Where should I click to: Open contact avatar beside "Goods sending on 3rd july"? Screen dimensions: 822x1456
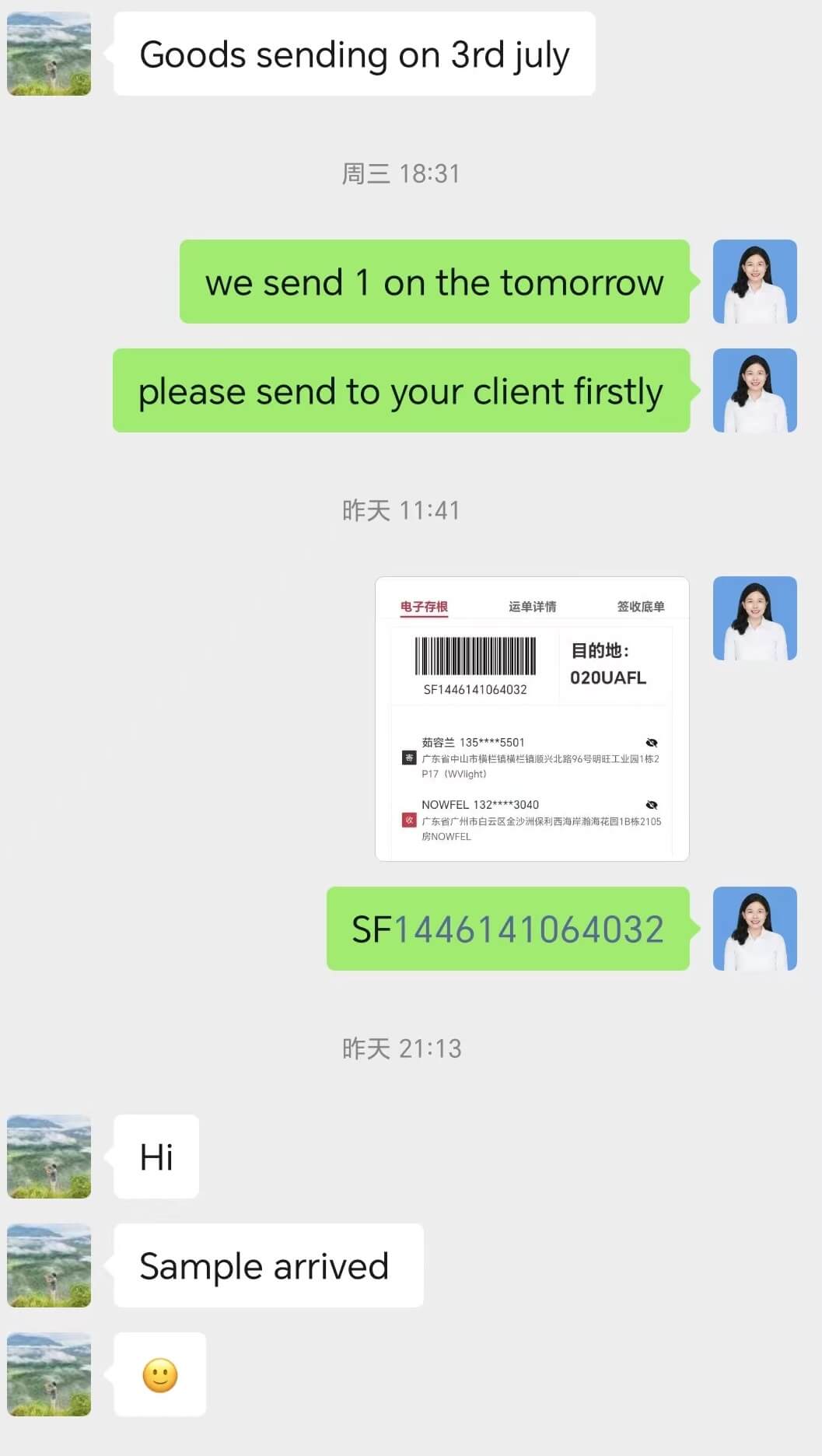point(49,54)
